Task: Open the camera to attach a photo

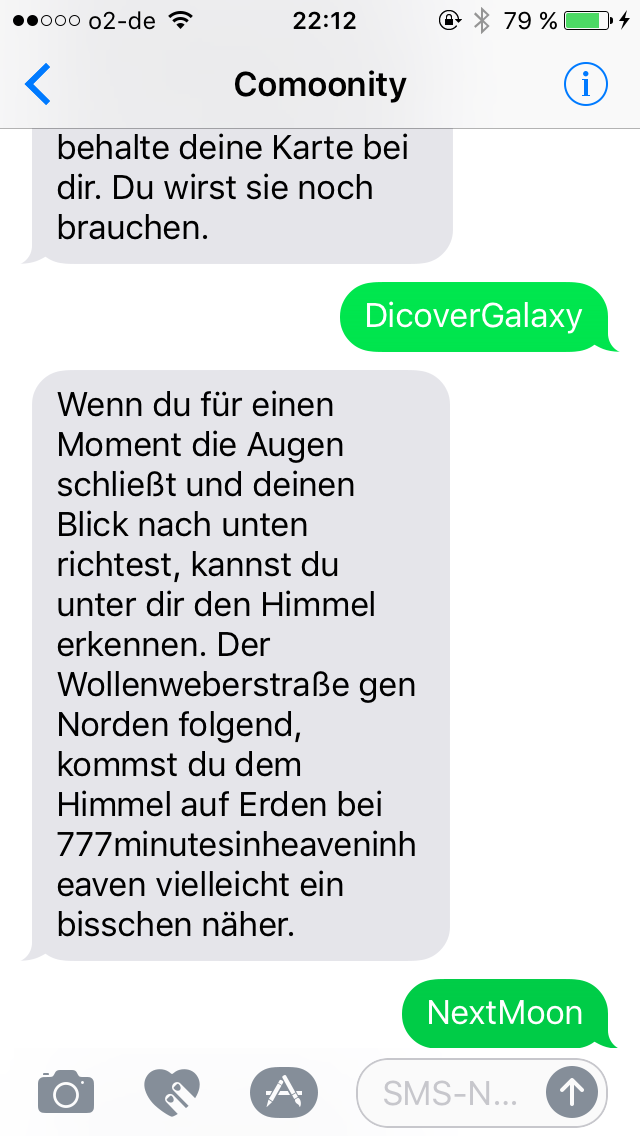Action: tap(66, 1092)
